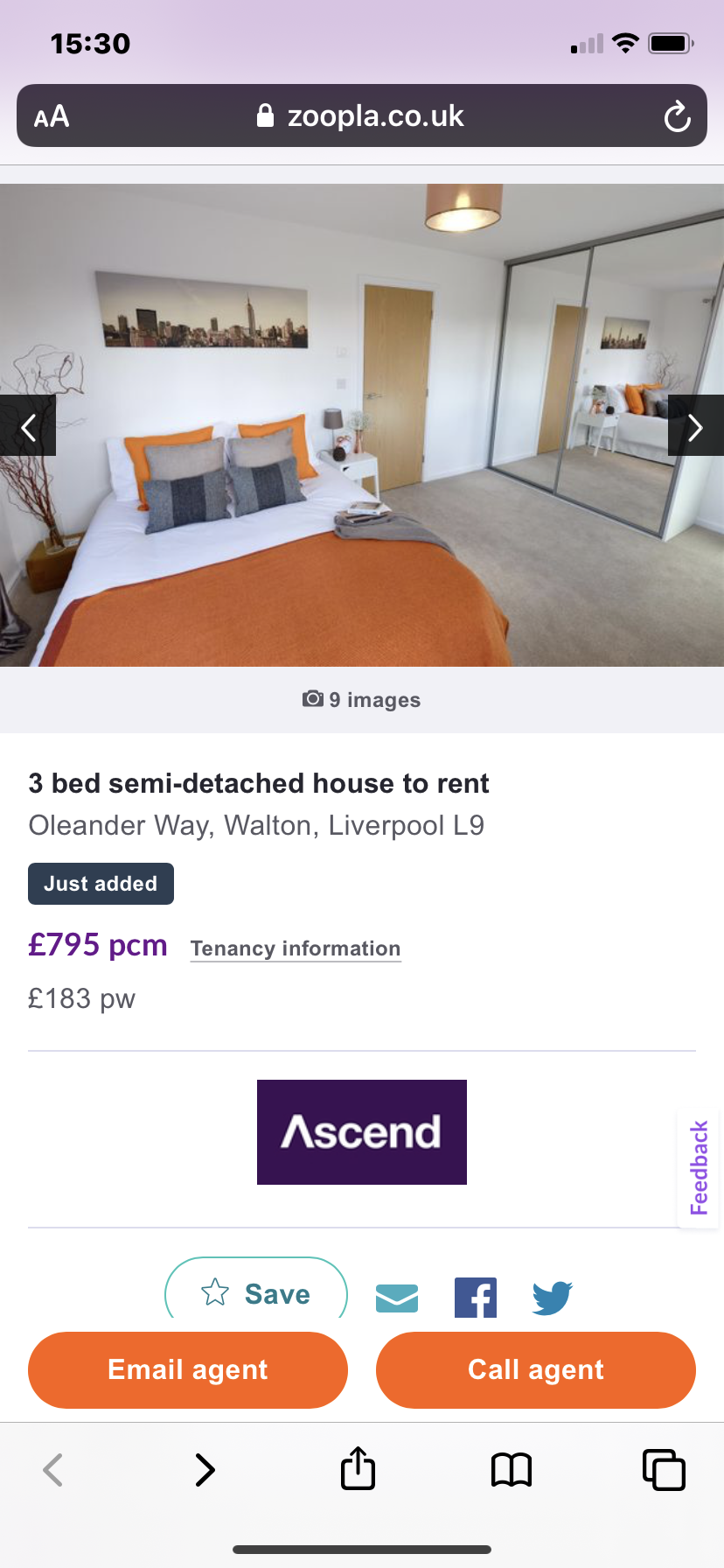Reload the page in Safari
The image size is (724, 1568).
click(677, 116)
